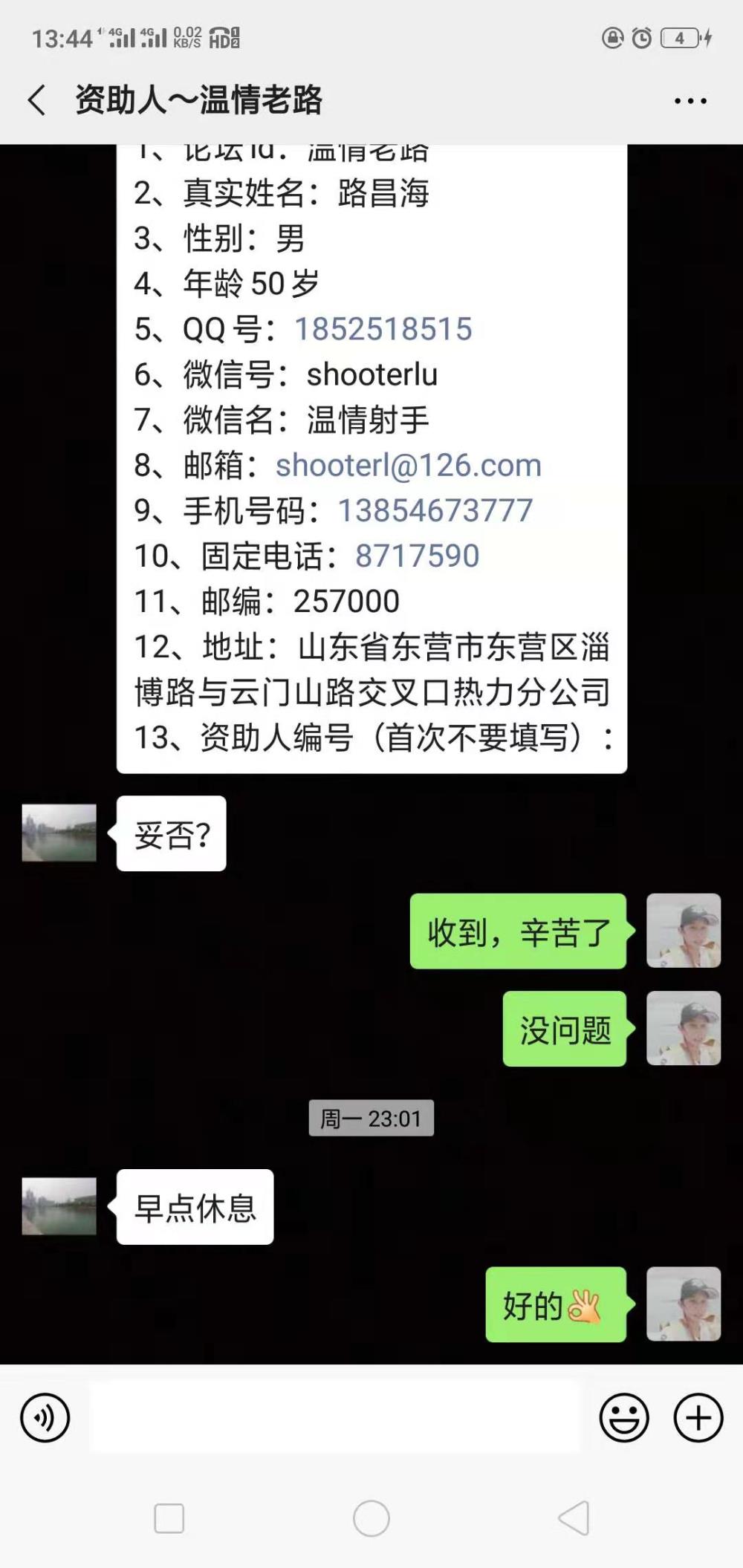Tap the message text field
743x1568 pixels.
pos(334,1417)
